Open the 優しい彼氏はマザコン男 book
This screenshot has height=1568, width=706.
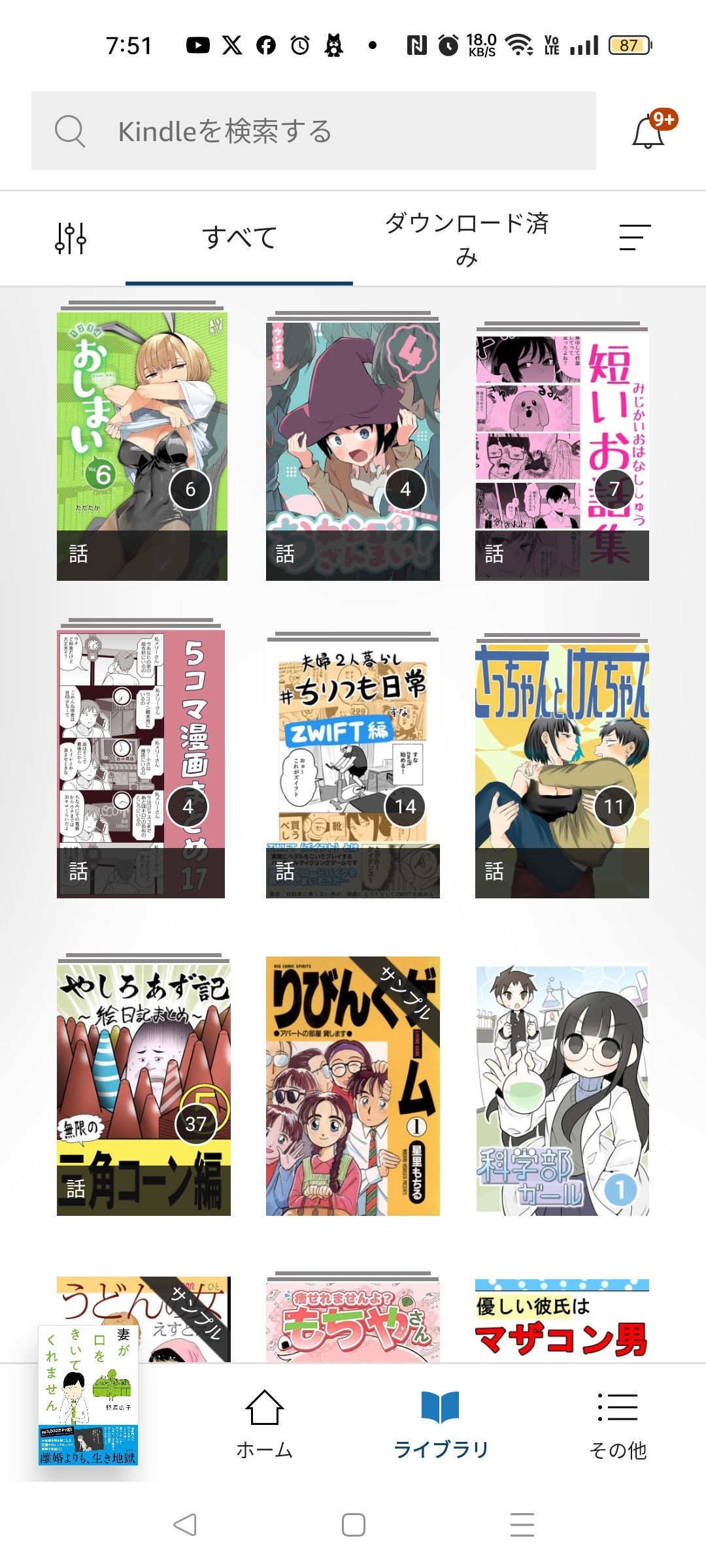click(562, 1320)
